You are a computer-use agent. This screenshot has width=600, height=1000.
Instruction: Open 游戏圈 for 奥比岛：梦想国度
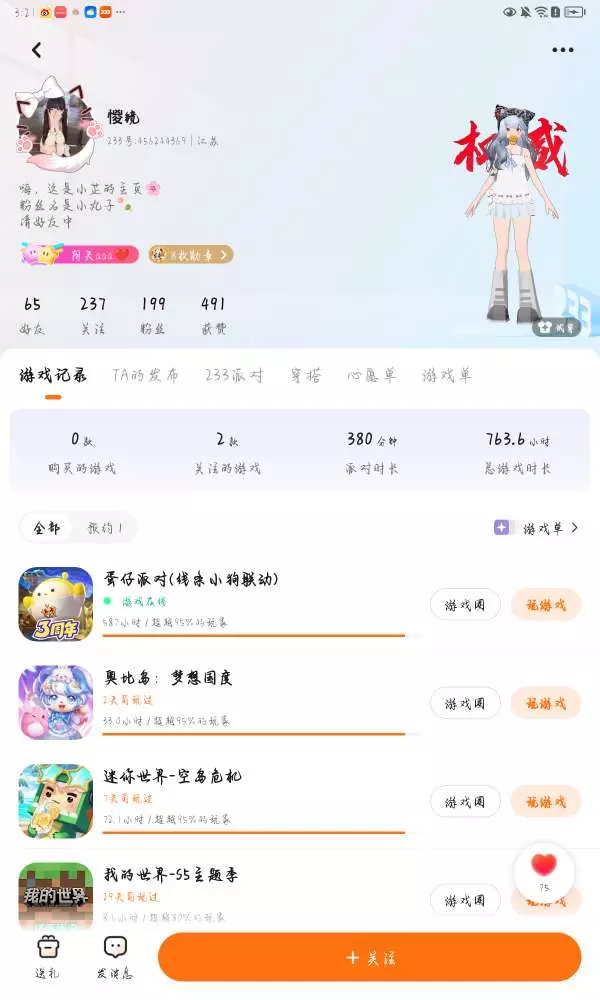[x=465, y=703]
